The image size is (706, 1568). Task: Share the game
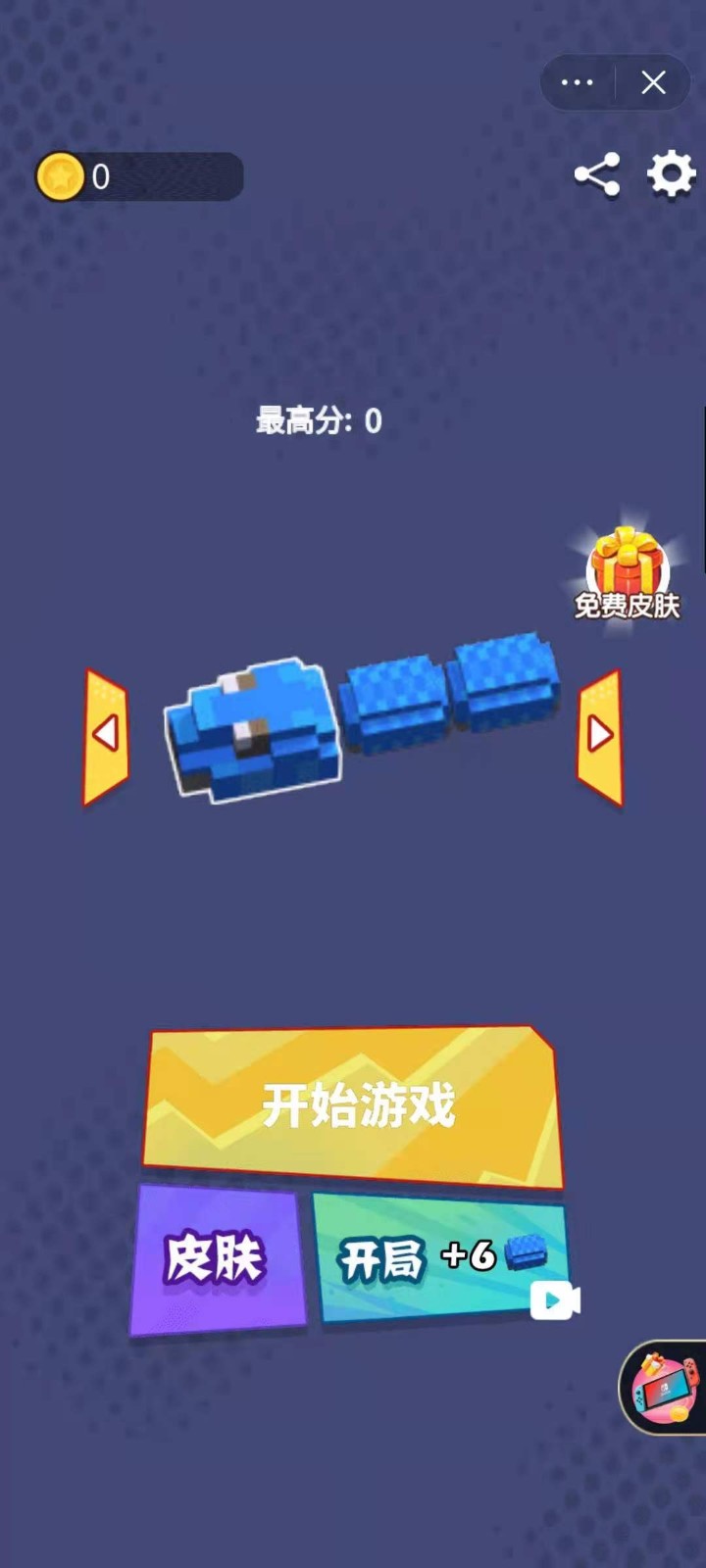coord(596,176)
